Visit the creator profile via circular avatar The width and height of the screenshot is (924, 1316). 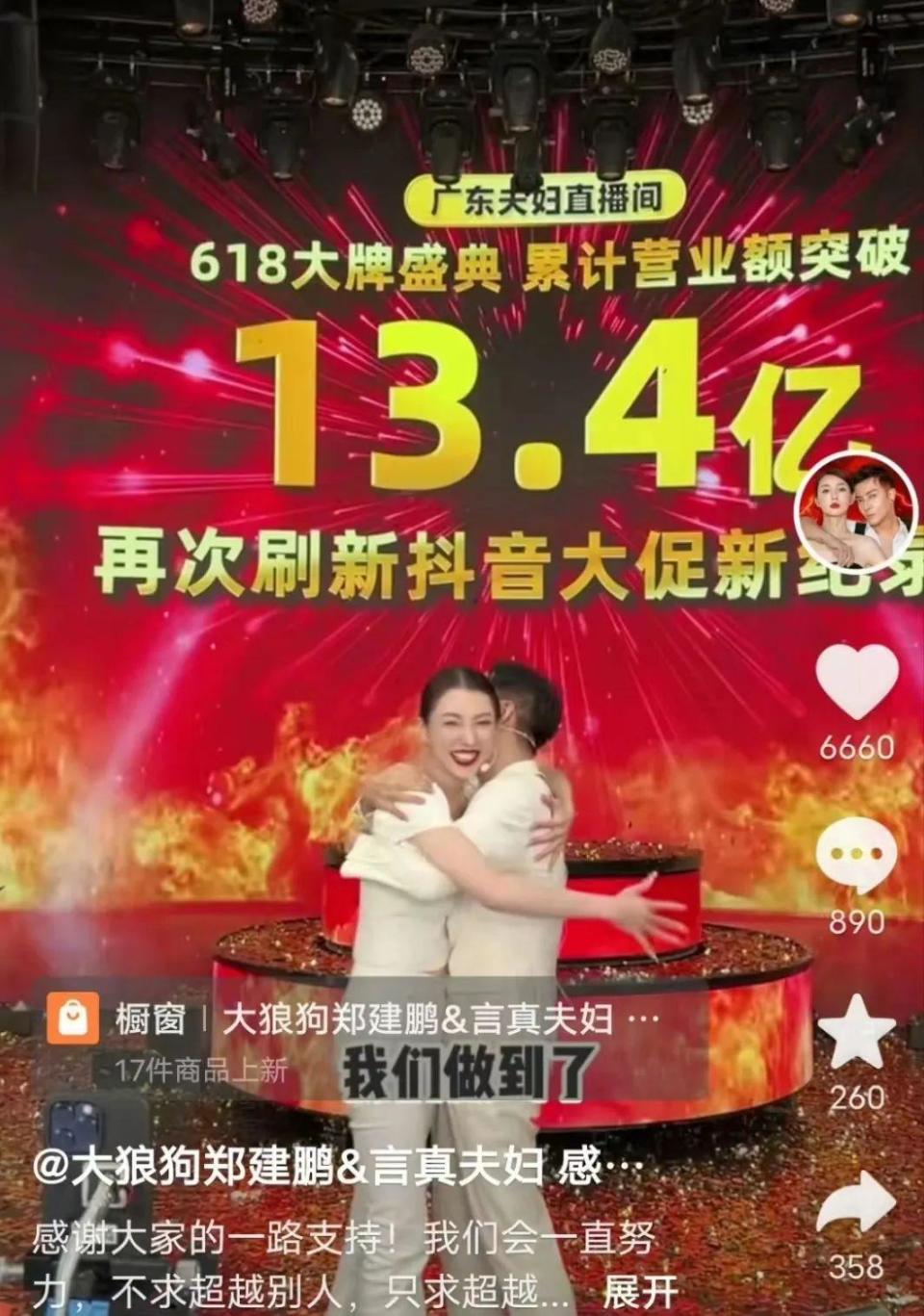point(856,508)
